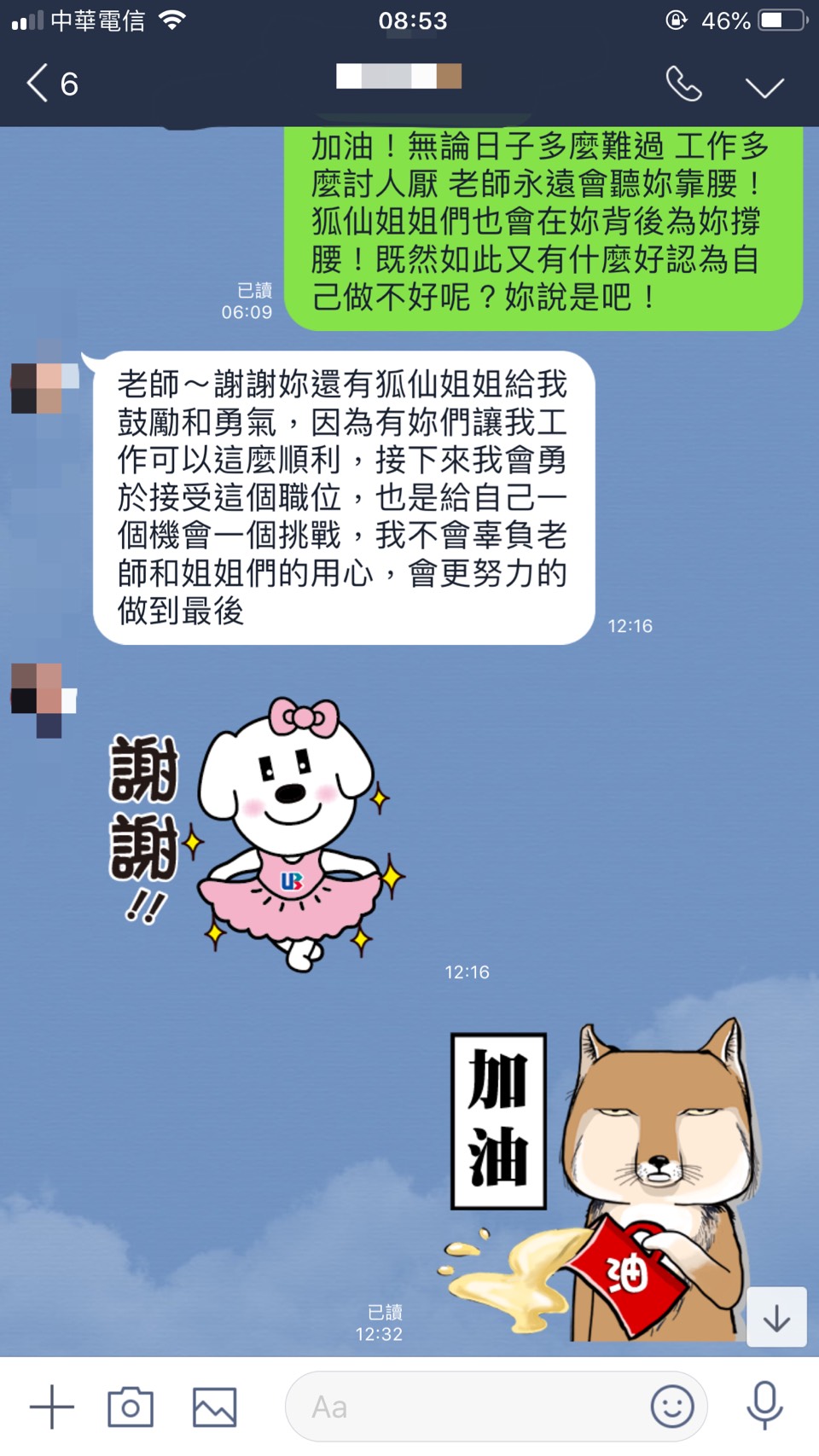Go back to the chat list
Screen dimensions: 819x1456
pos(51,84)
